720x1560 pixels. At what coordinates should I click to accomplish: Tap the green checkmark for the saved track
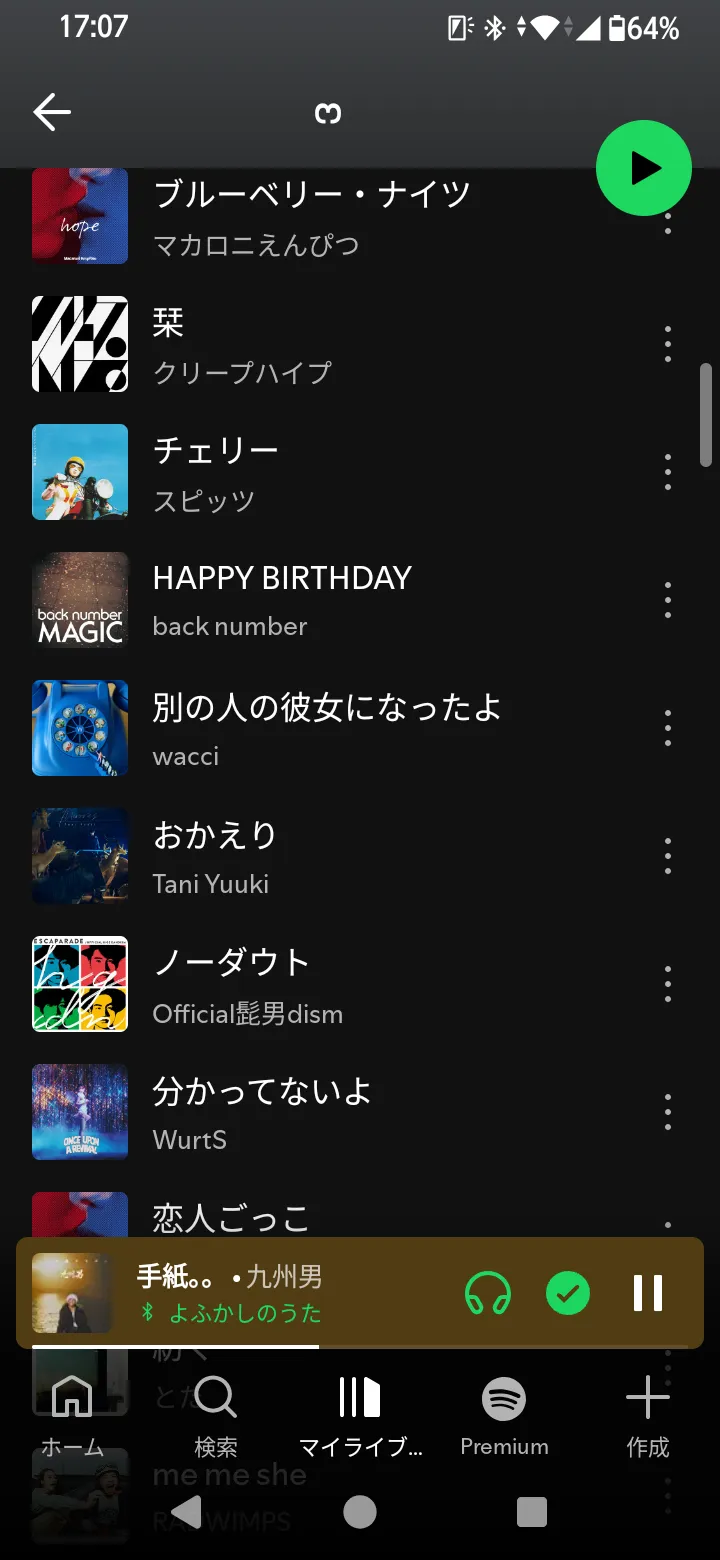coord(568,1293)
